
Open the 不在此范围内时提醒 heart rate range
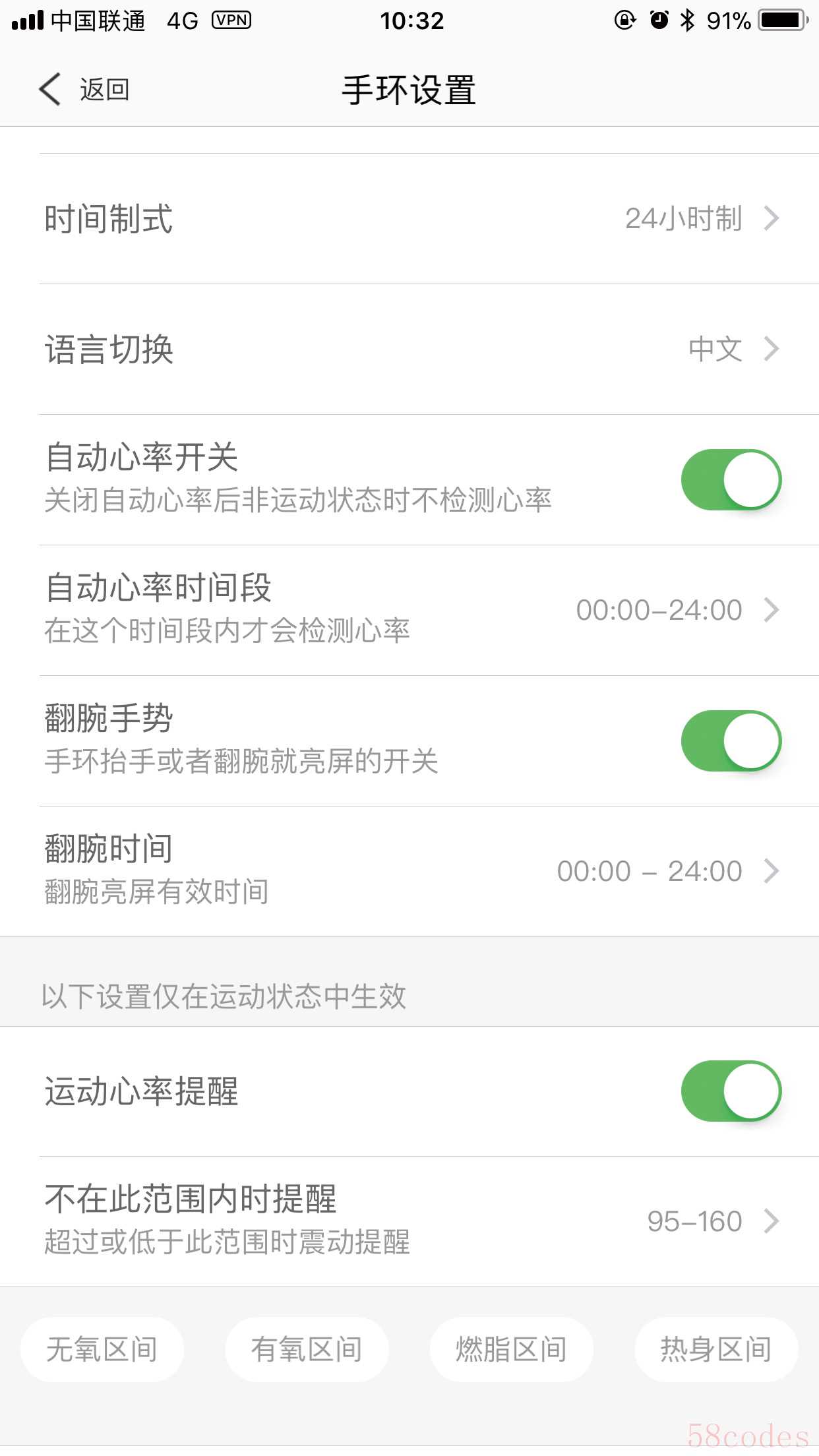[409, 1221]
